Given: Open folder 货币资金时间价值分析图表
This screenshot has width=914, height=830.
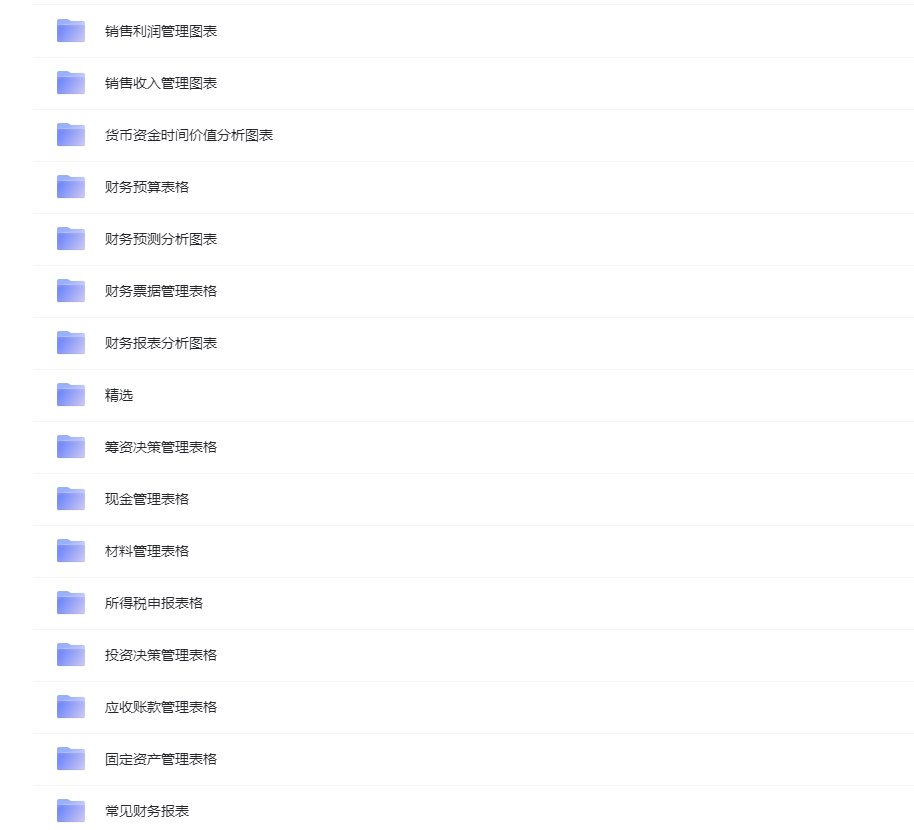Looking at the screenshot, I should point(188,135).
